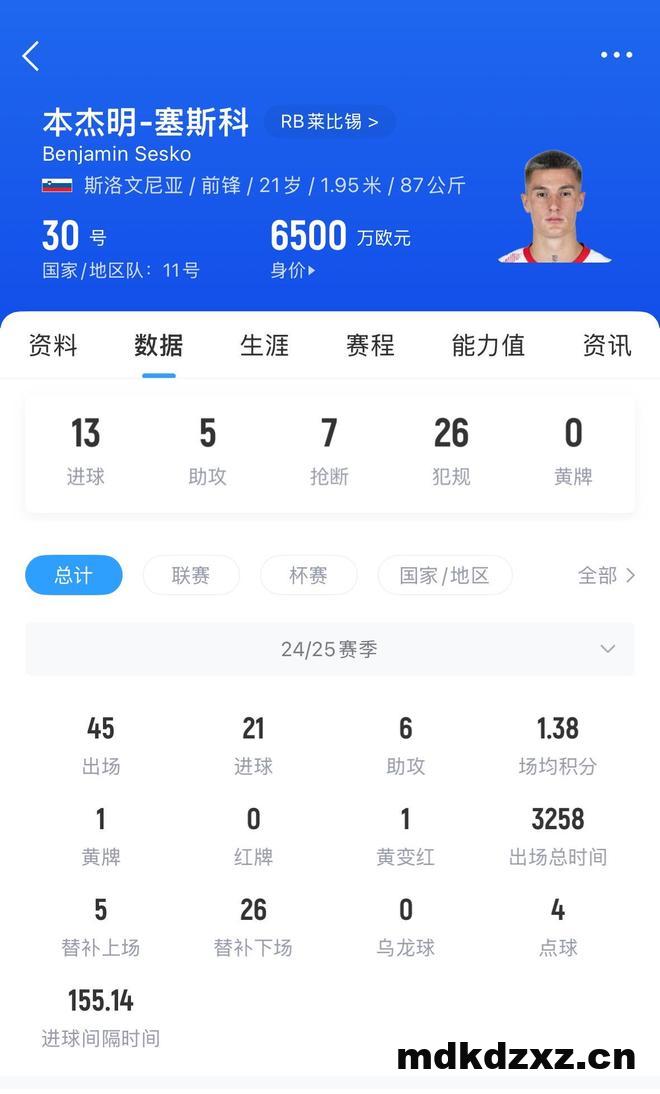Go back using the top arrow
This screenshot has width=660, height=1094.
tap(31, 56)
